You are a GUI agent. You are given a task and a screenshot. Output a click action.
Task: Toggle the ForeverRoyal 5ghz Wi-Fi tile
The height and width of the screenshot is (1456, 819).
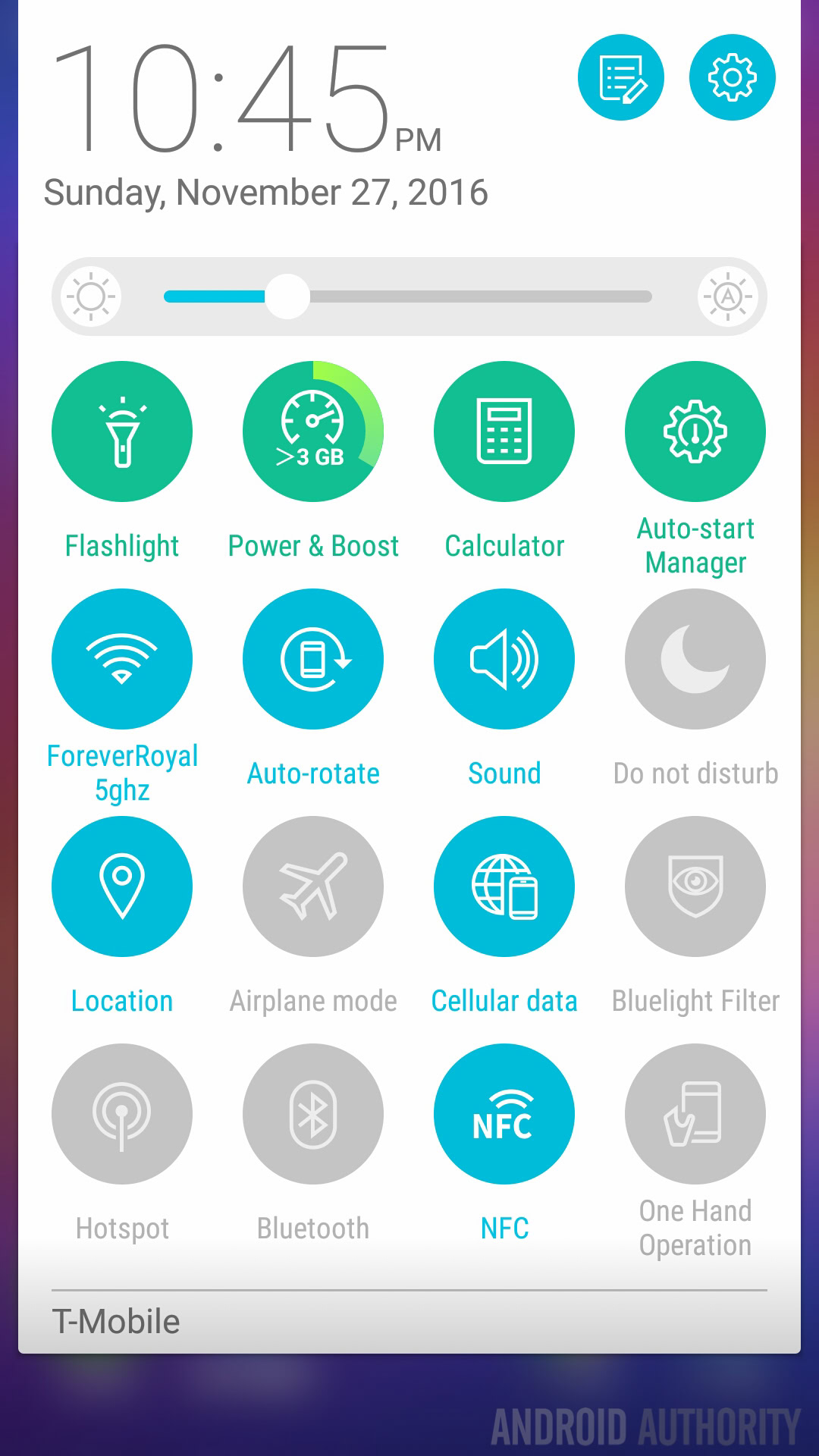pyautogui.click(x=122, y=659)
